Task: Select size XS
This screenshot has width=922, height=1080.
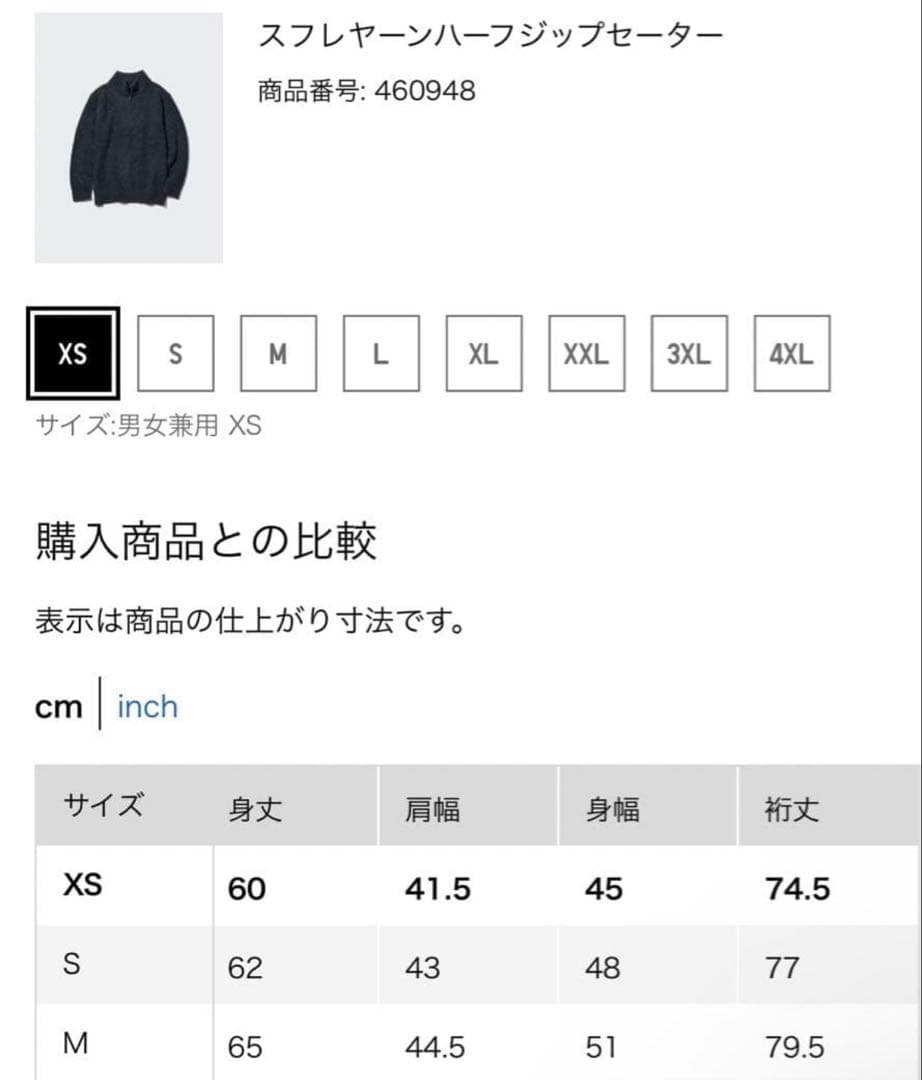Action: [x=75, y=353]
